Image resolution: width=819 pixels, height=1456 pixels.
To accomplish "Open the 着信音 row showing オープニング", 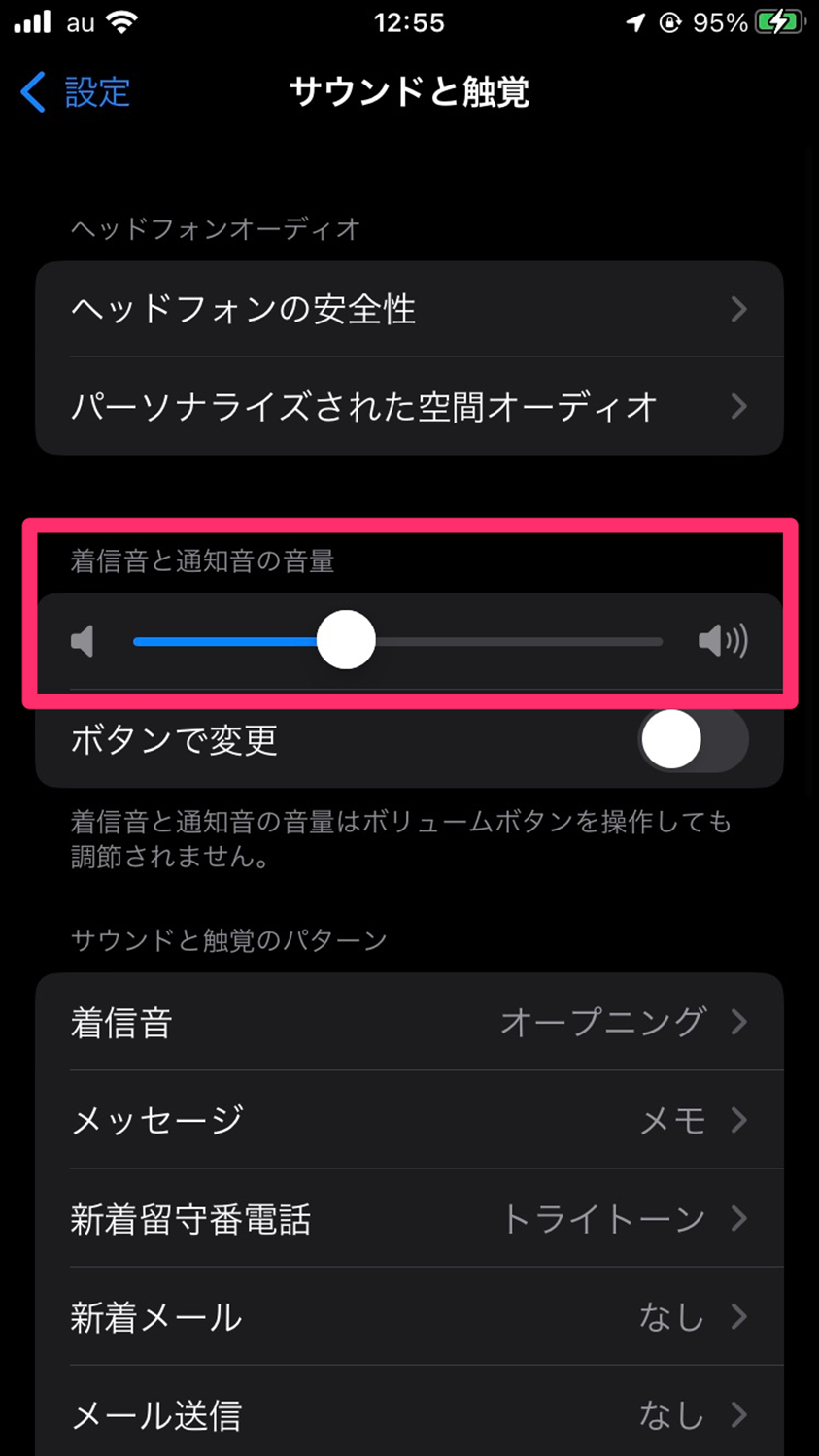I will (409, 1022).
